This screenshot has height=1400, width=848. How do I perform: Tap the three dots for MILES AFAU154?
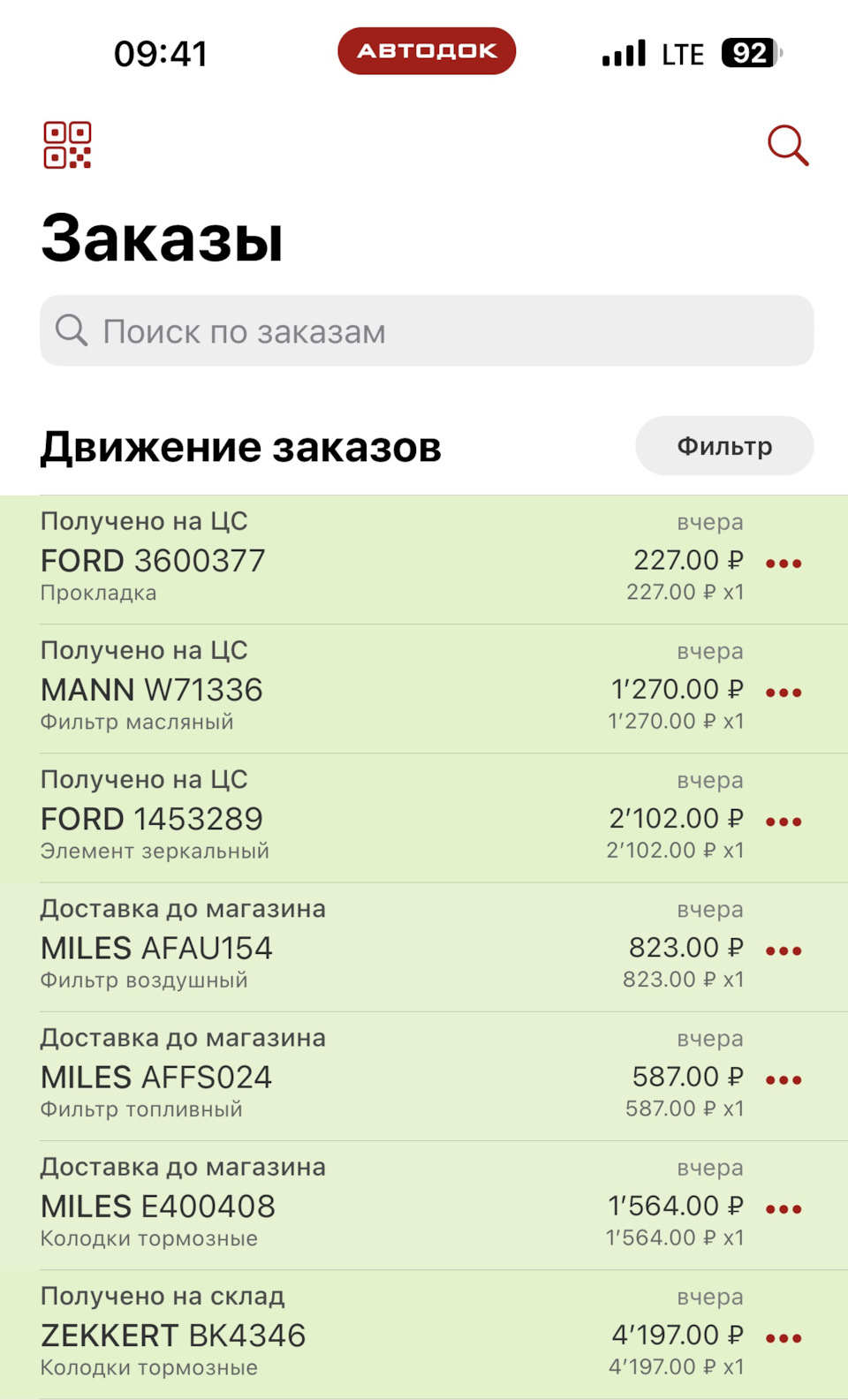(x=784, y=950)
